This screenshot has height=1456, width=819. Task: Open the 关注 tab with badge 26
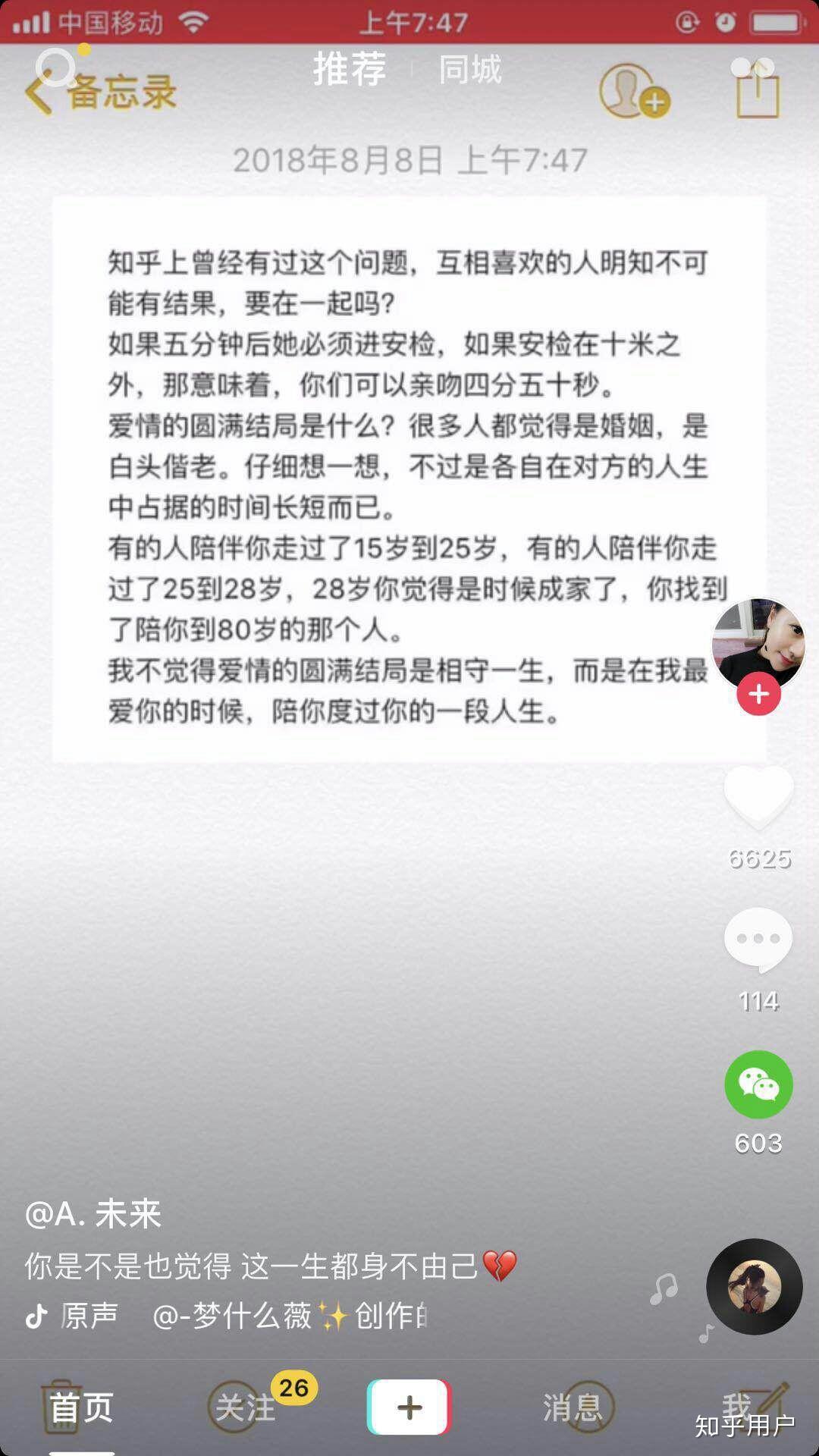(245, 1407)
